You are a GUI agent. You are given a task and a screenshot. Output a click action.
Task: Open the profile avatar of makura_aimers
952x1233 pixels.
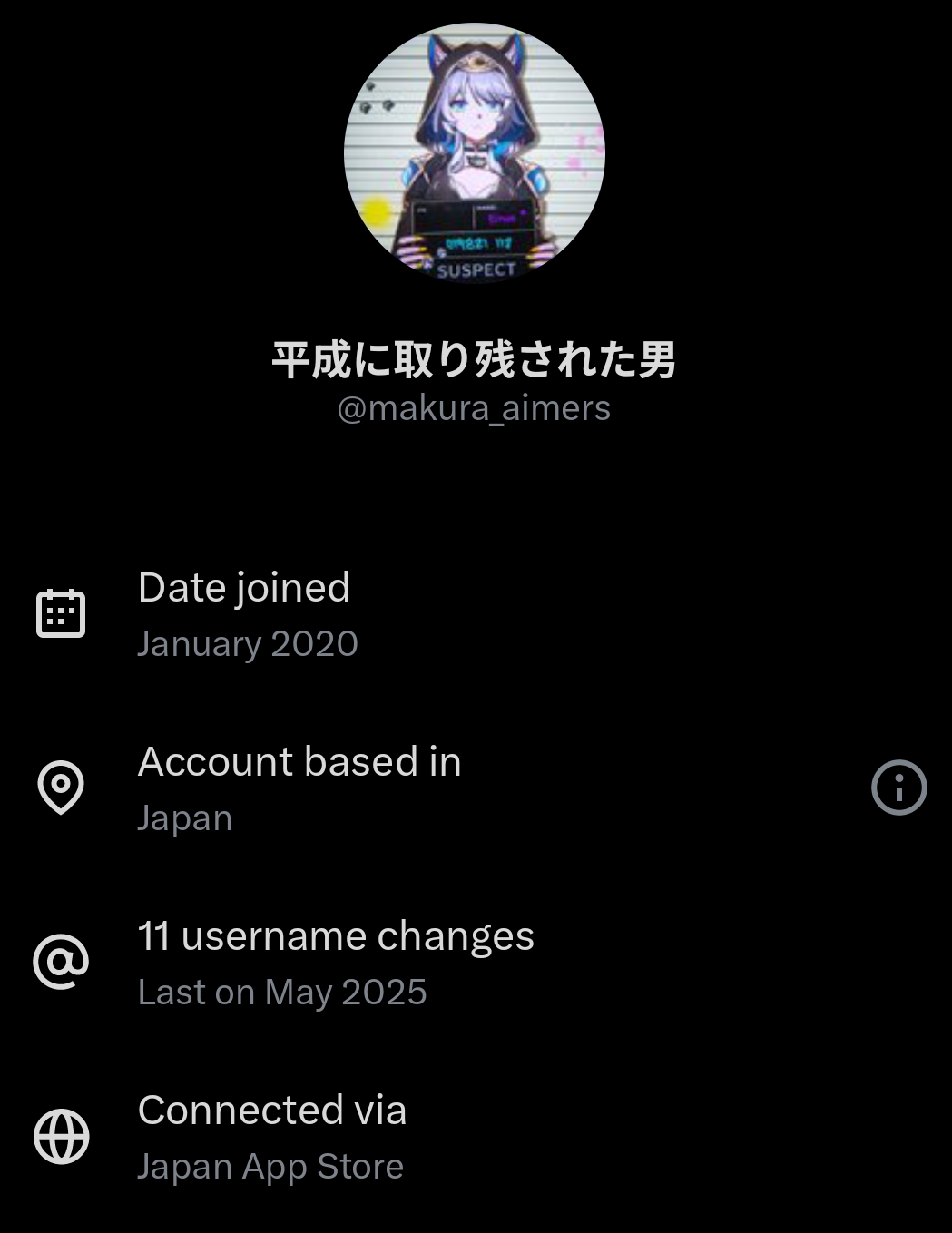coord(475,152)
